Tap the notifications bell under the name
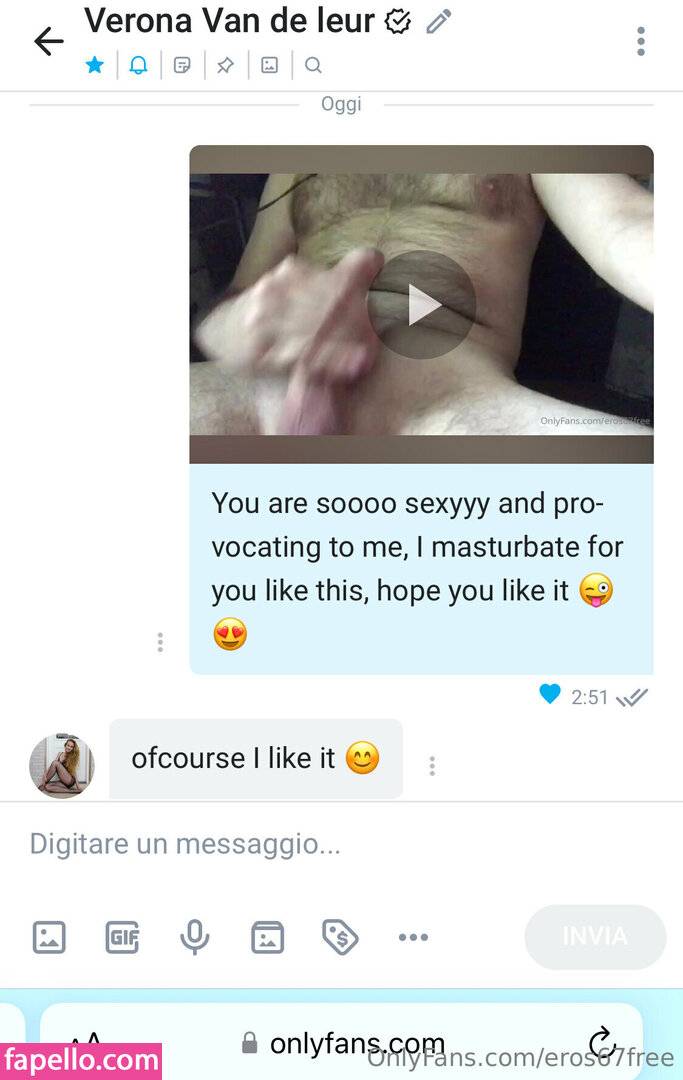This screenshot has height=1080, width=683. tap(139, 65)
